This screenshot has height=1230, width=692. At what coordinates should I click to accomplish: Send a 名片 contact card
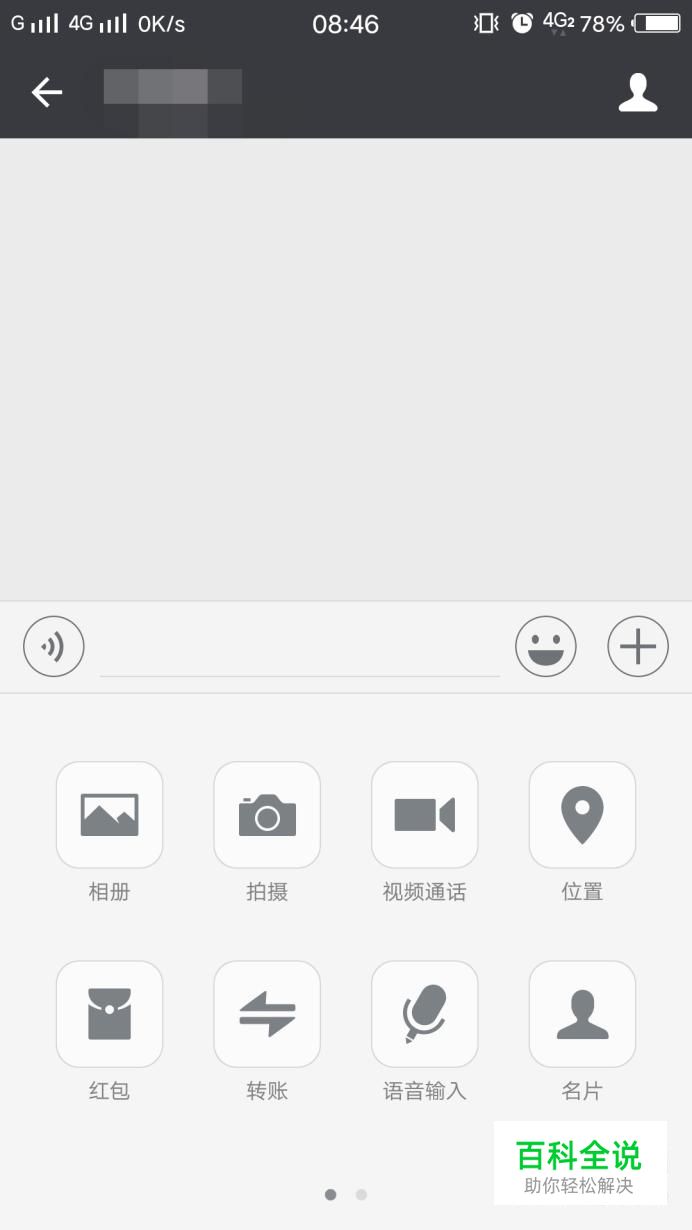point(582,1014)
